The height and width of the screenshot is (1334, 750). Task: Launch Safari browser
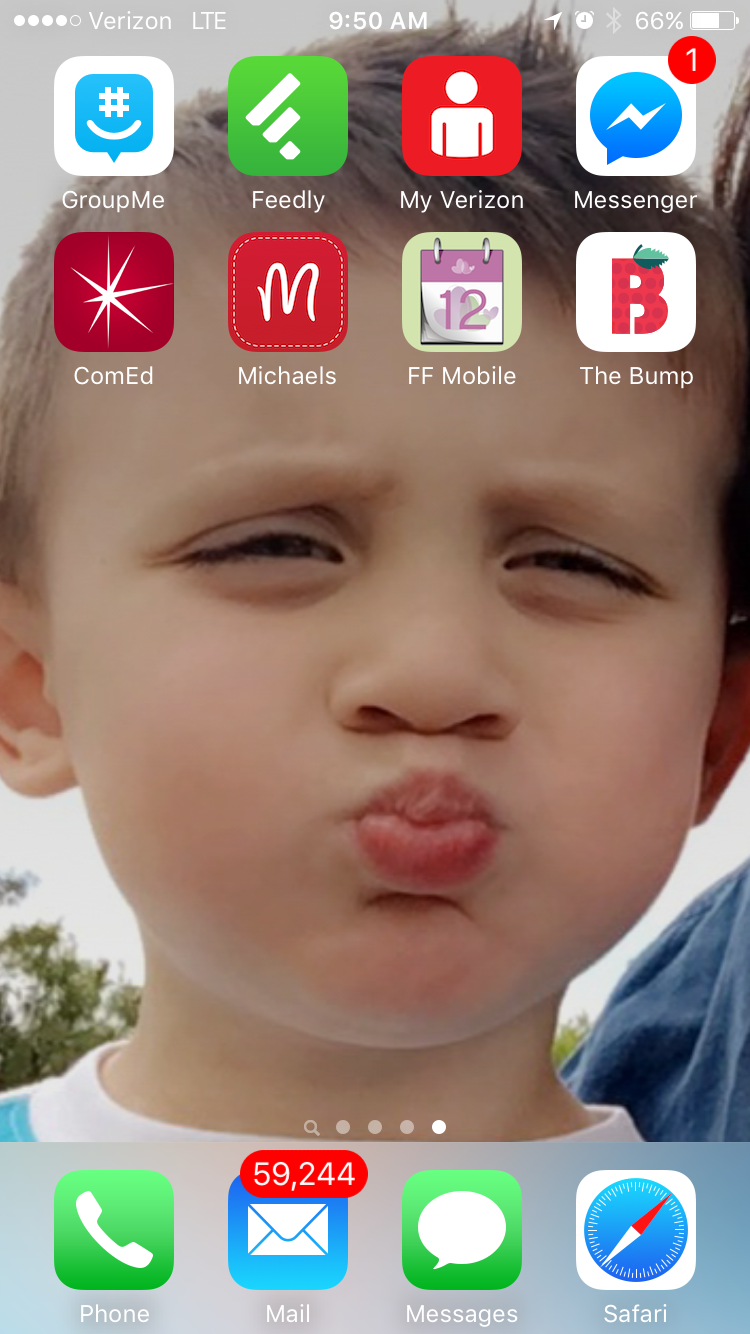[x=636, y=1230]
